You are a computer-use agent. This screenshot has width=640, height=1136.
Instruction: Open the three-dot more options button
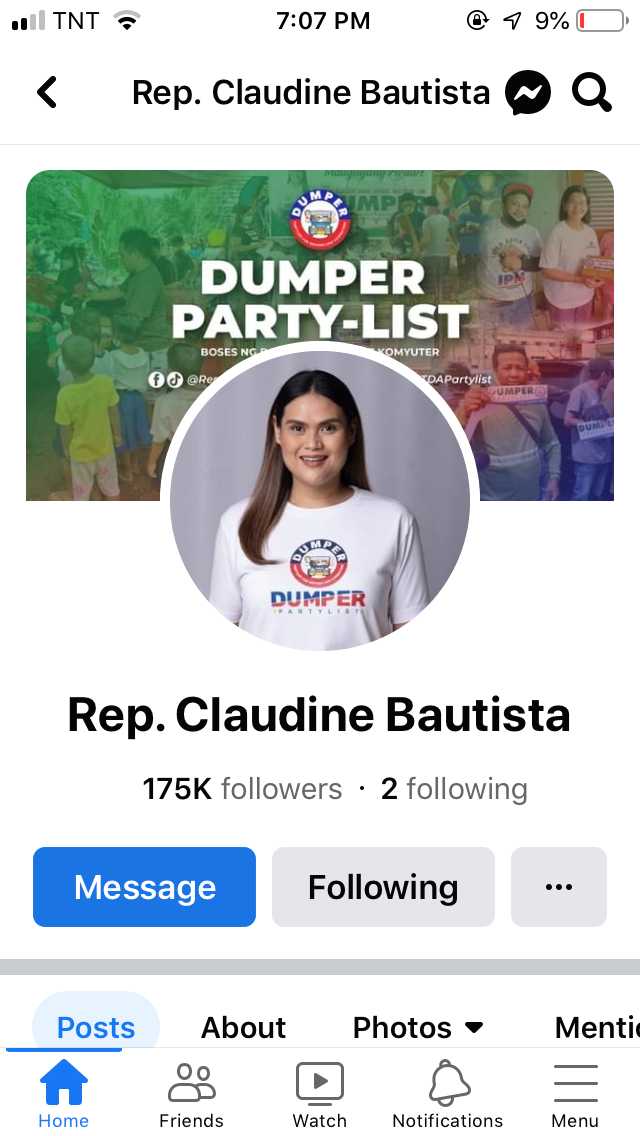coord(558,887)
